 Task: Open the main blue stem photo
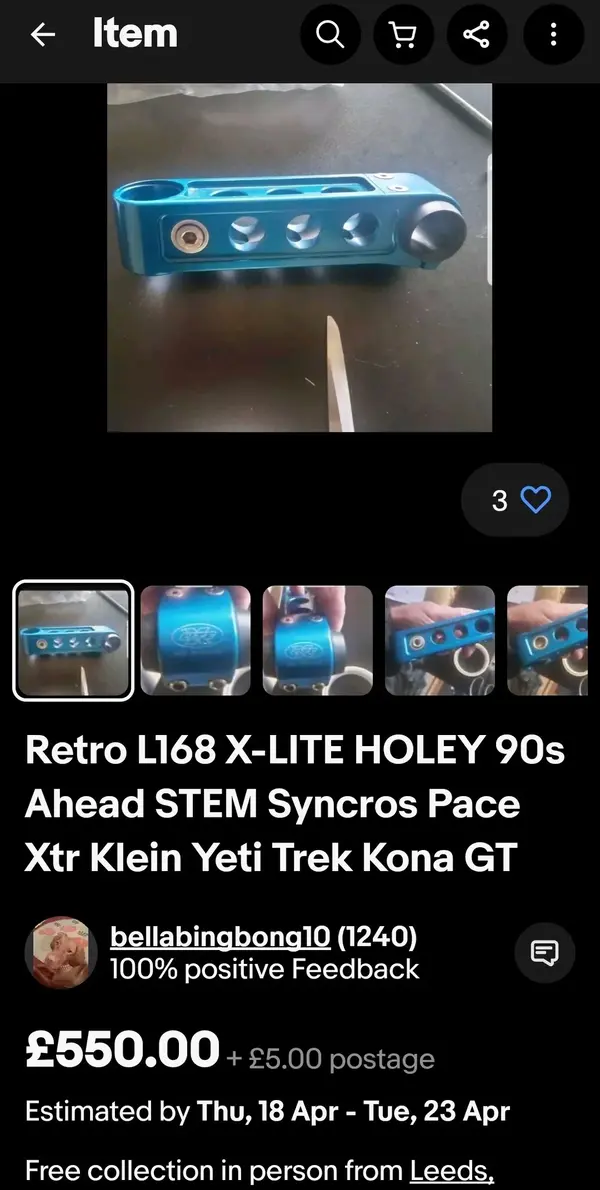(299, 257)
